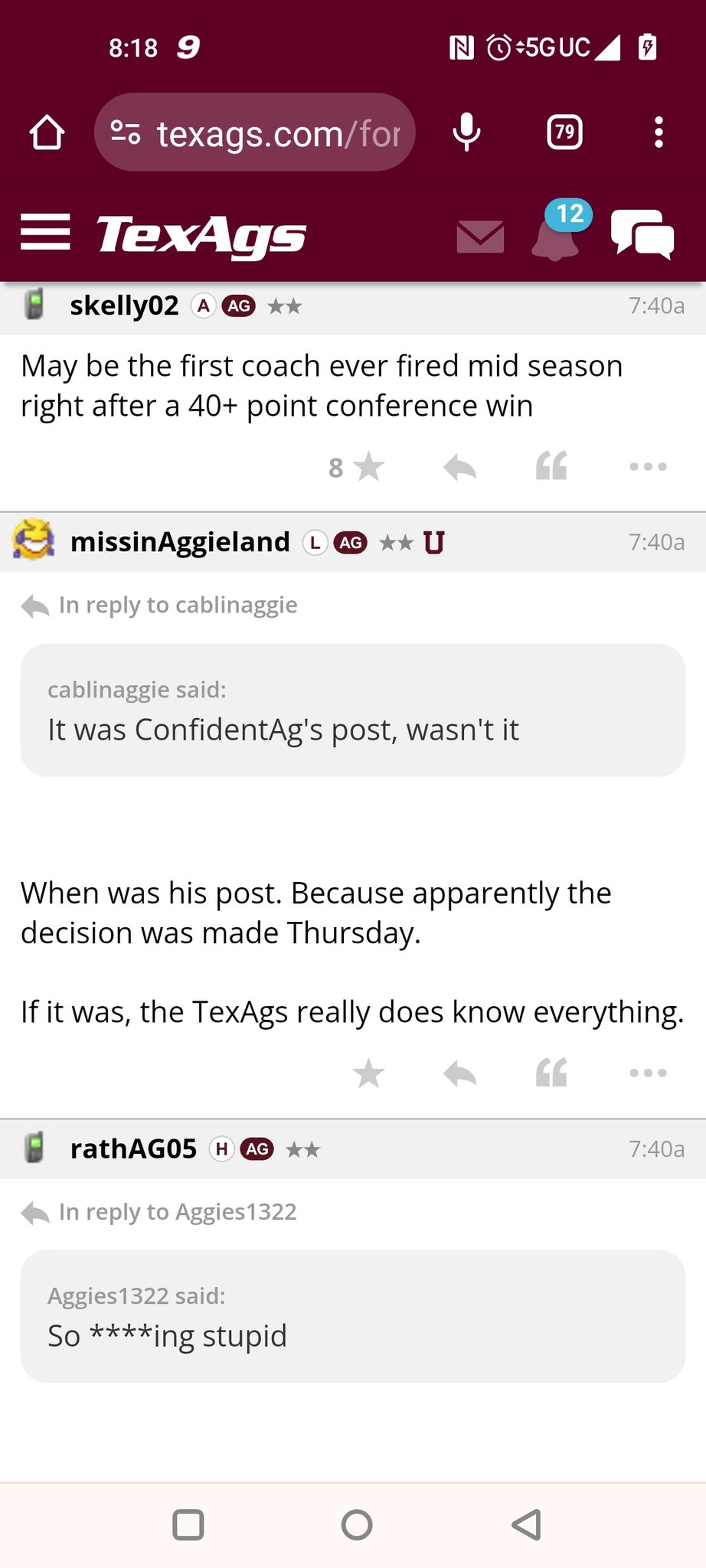The image size is (706, 1568).
Task: Quote skelly02's post
Action: 551,465
